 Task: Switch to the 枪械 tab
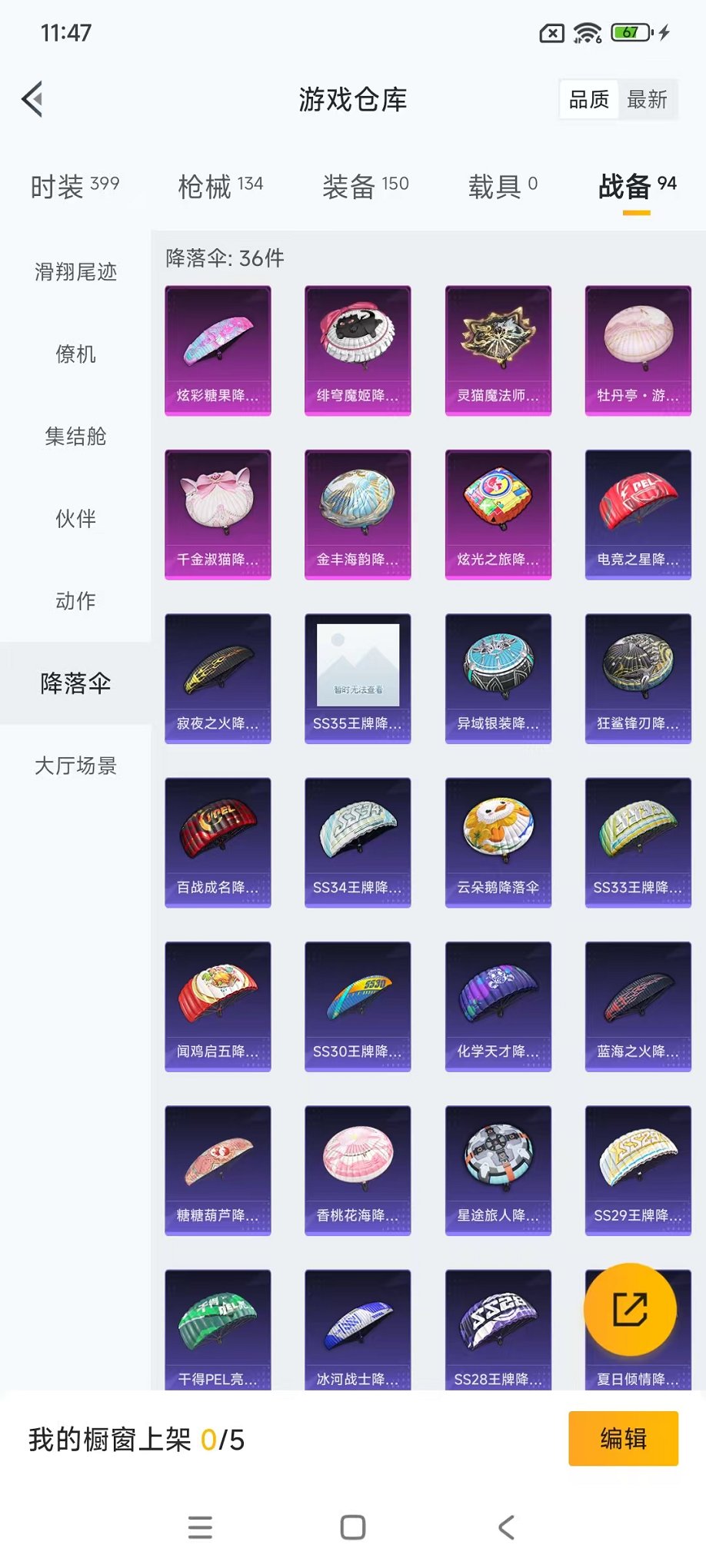[x=220, y=186]
